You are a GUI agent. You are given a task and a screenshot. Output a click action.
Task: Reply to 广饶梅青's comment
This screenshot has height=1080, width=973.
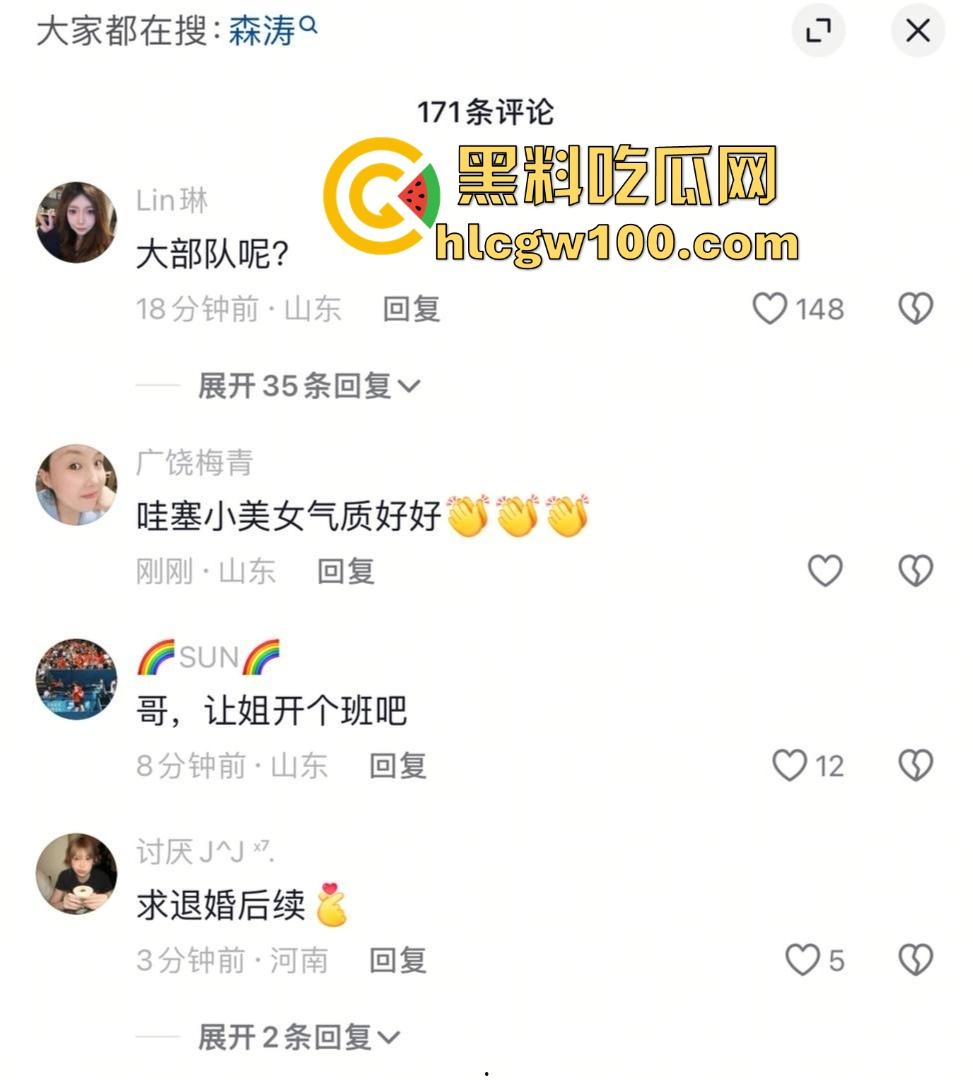[x=346, y=571]
